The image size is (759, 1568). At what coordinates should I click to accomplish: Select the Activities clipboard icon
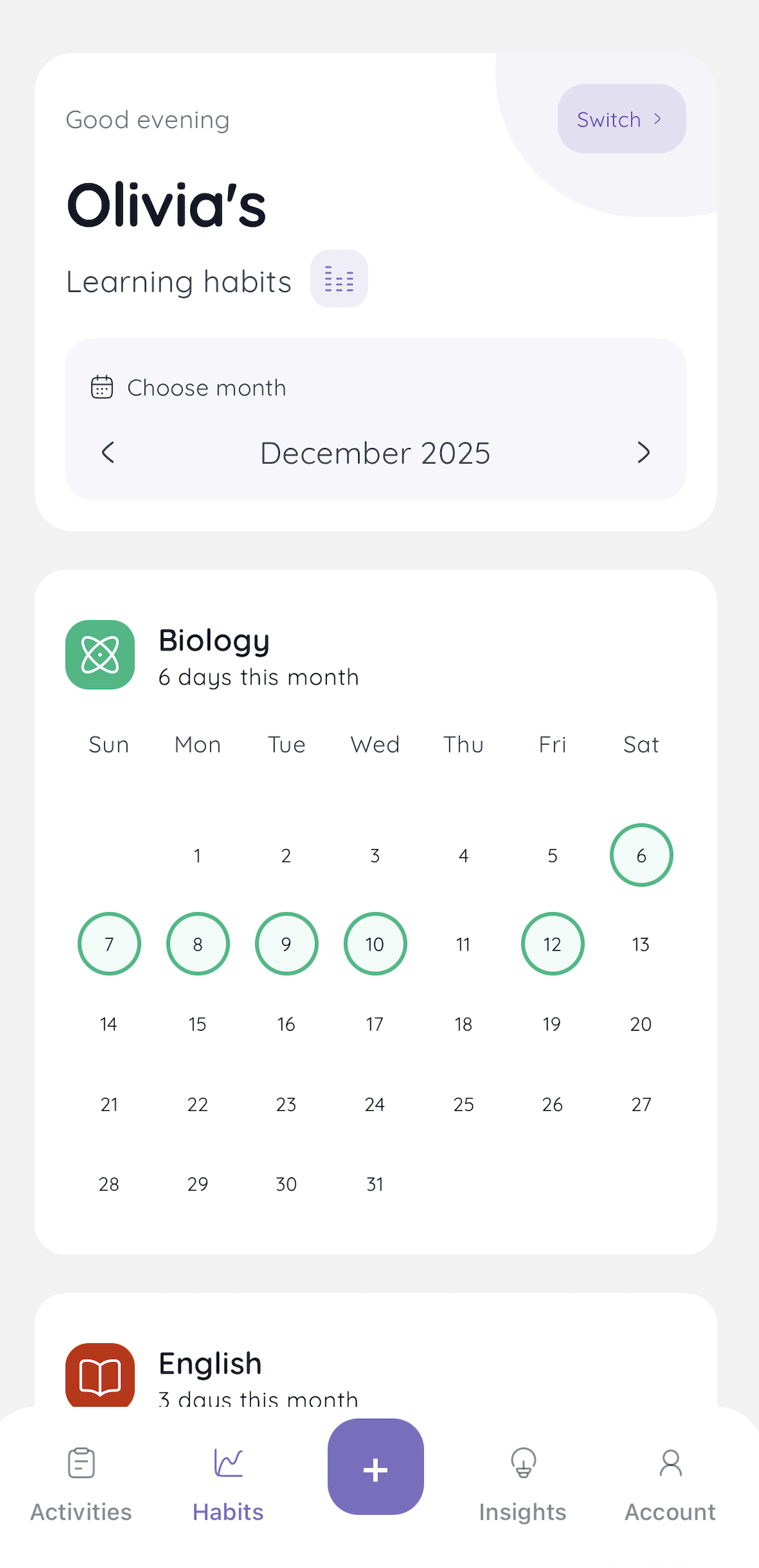pyautogui.click(x=81, y=1462)
